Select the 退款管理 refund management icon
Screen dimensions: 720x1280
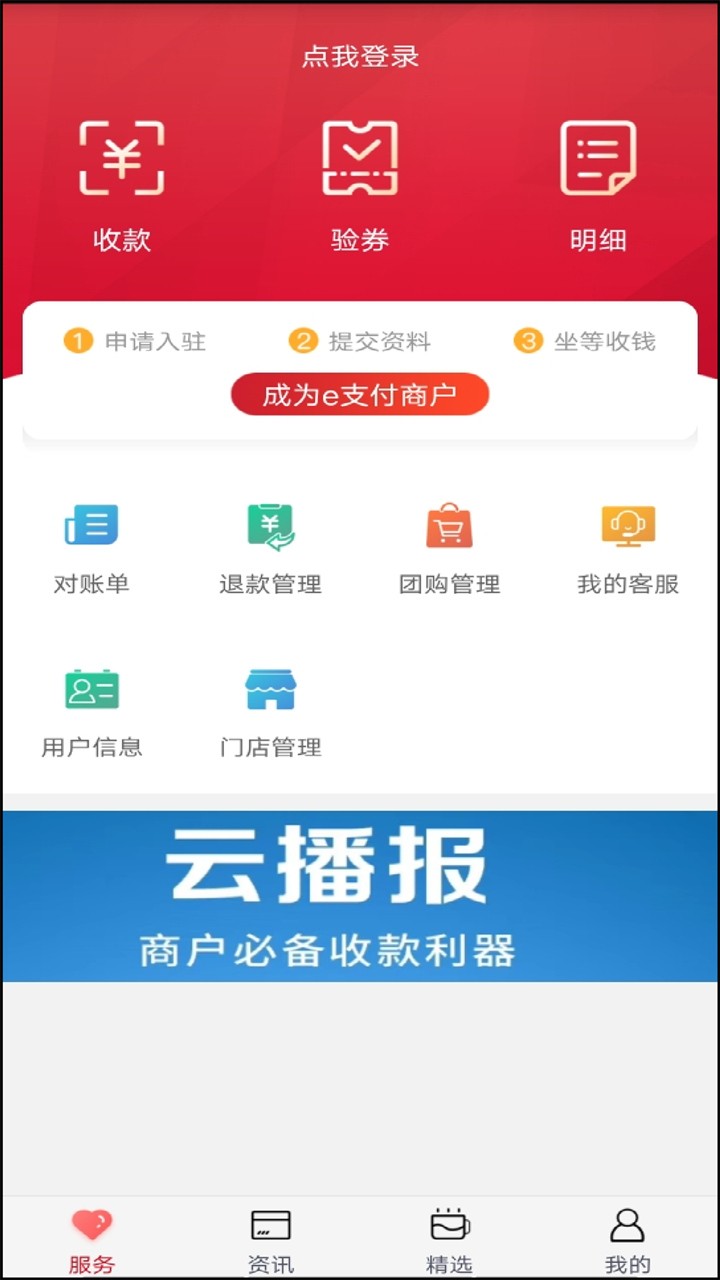point(270,525)
